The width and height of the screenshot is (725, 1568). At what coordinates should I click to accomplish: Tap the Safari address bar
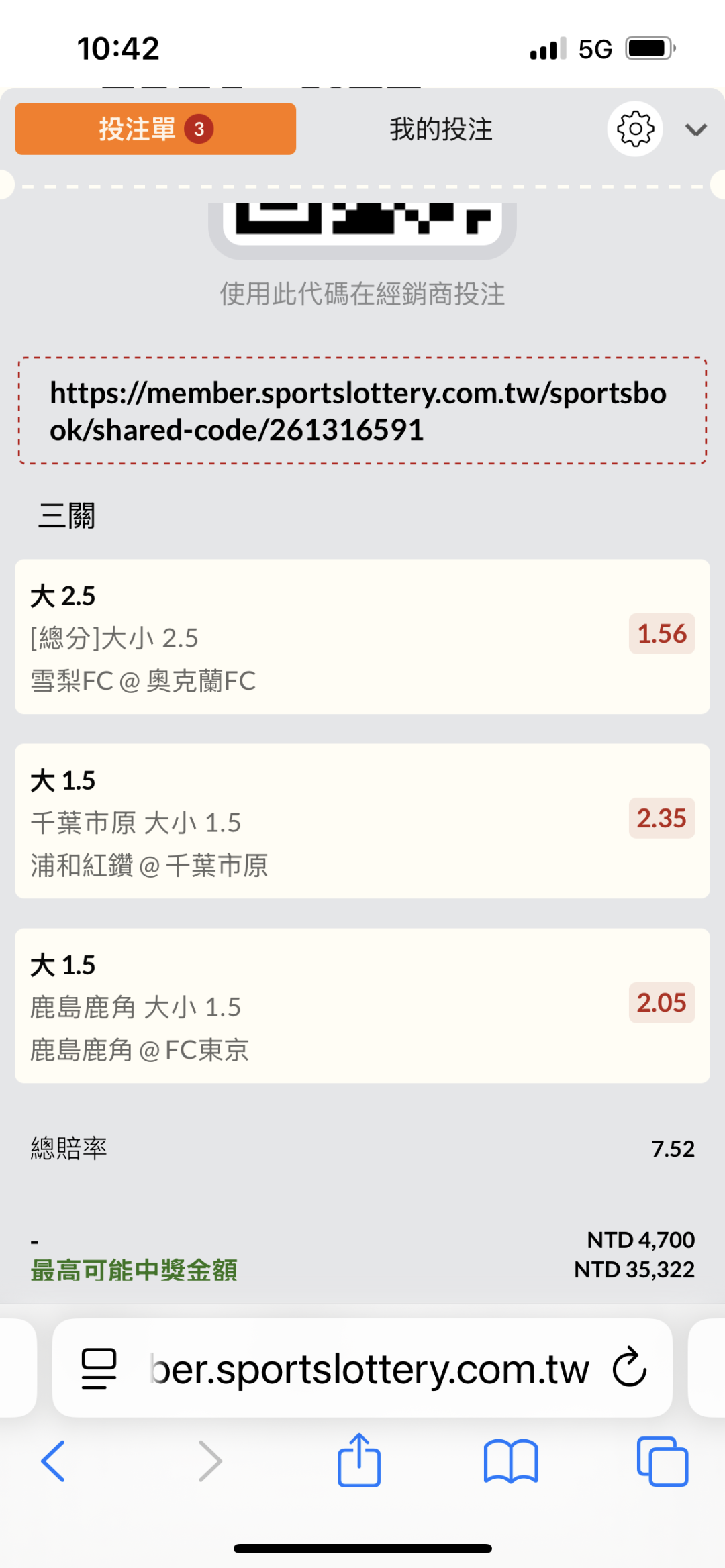(369, 1369)
